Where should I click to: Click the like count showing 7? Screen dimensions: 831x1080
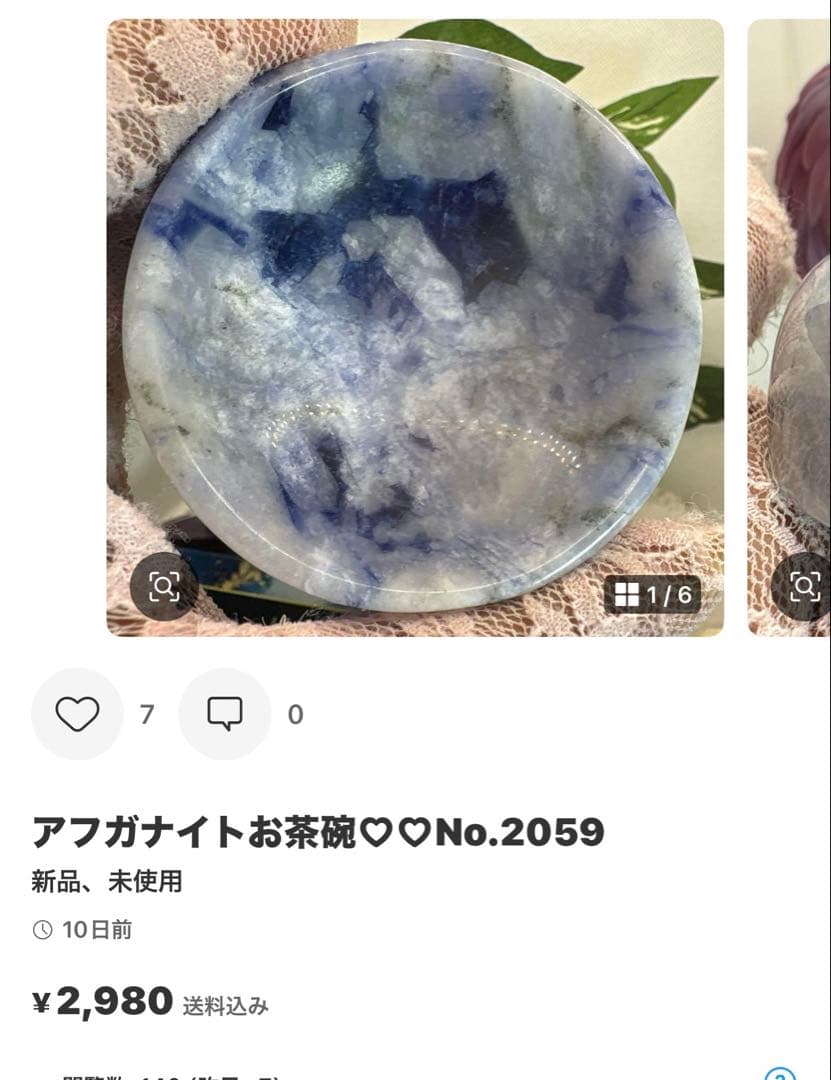click(147, 714)
